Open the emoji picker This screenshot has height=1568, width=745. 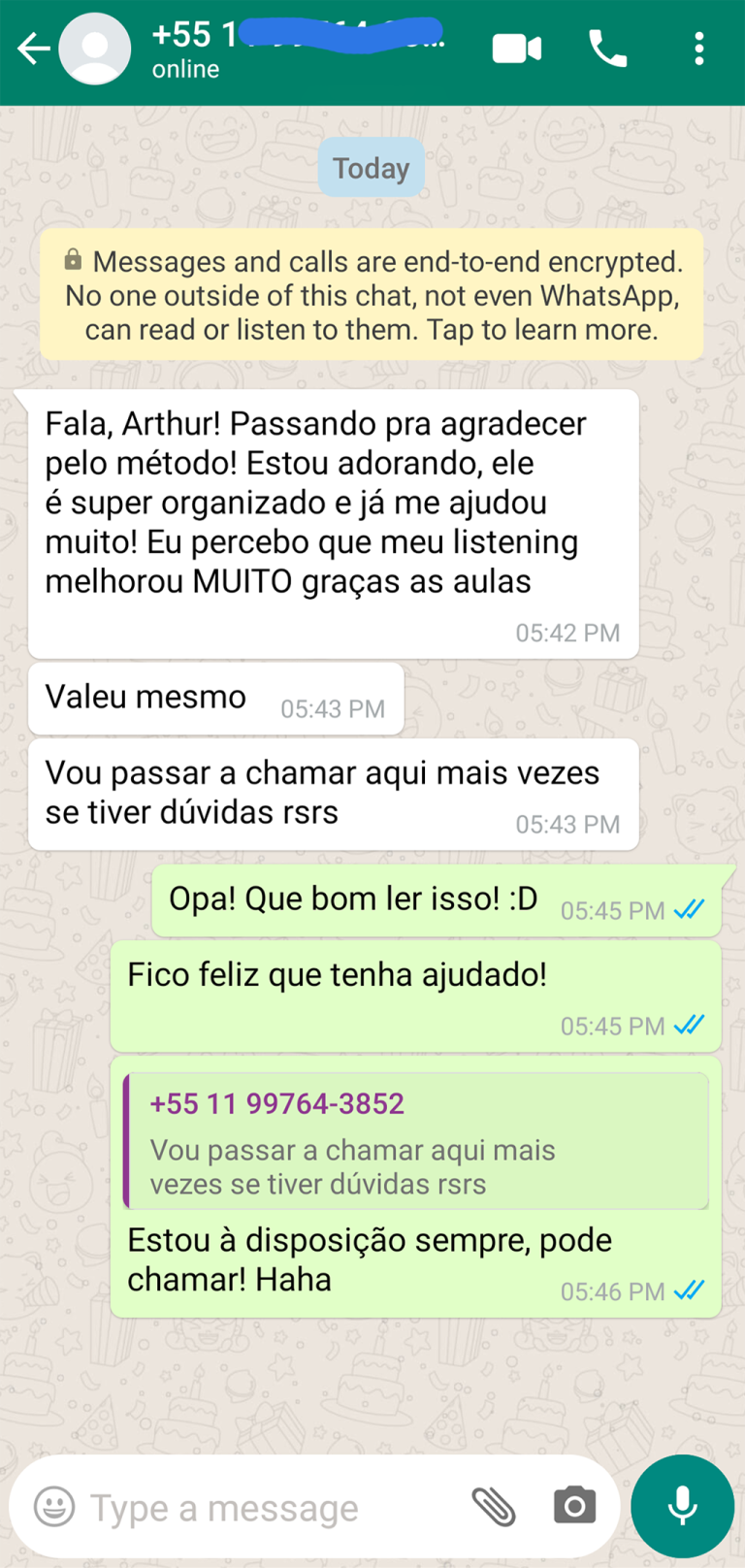tap(54, 1507)
